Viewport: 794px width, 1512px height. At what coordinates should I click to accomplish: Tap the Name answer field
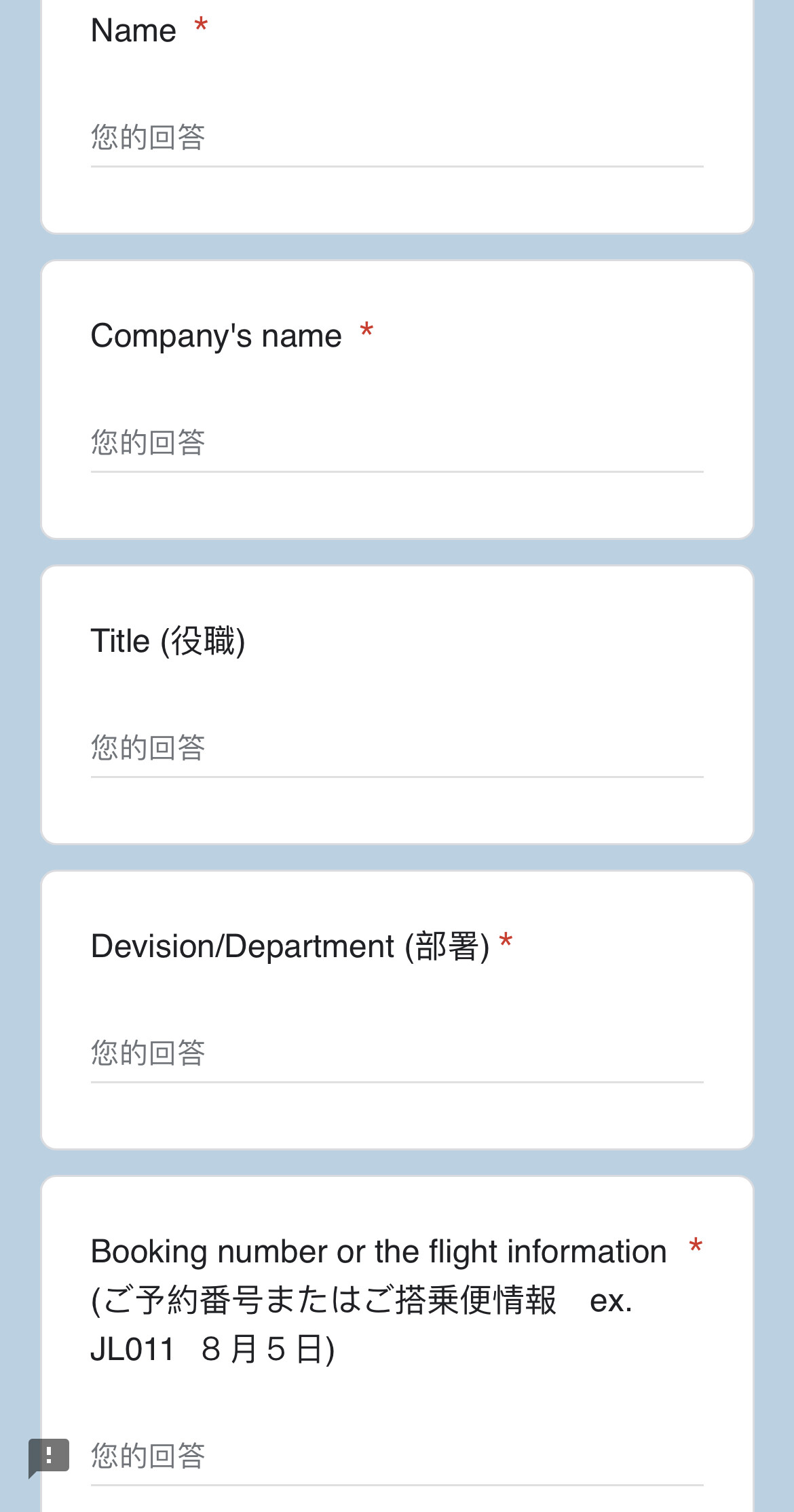click(397, 138)
